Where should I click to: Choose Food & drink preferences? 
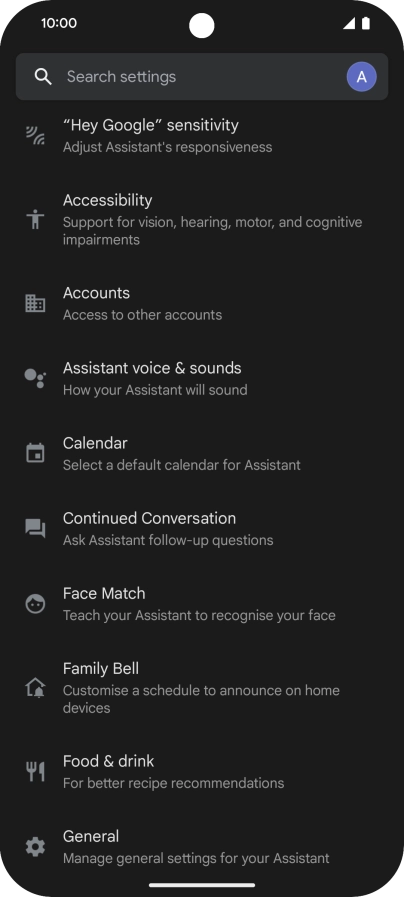202,771
